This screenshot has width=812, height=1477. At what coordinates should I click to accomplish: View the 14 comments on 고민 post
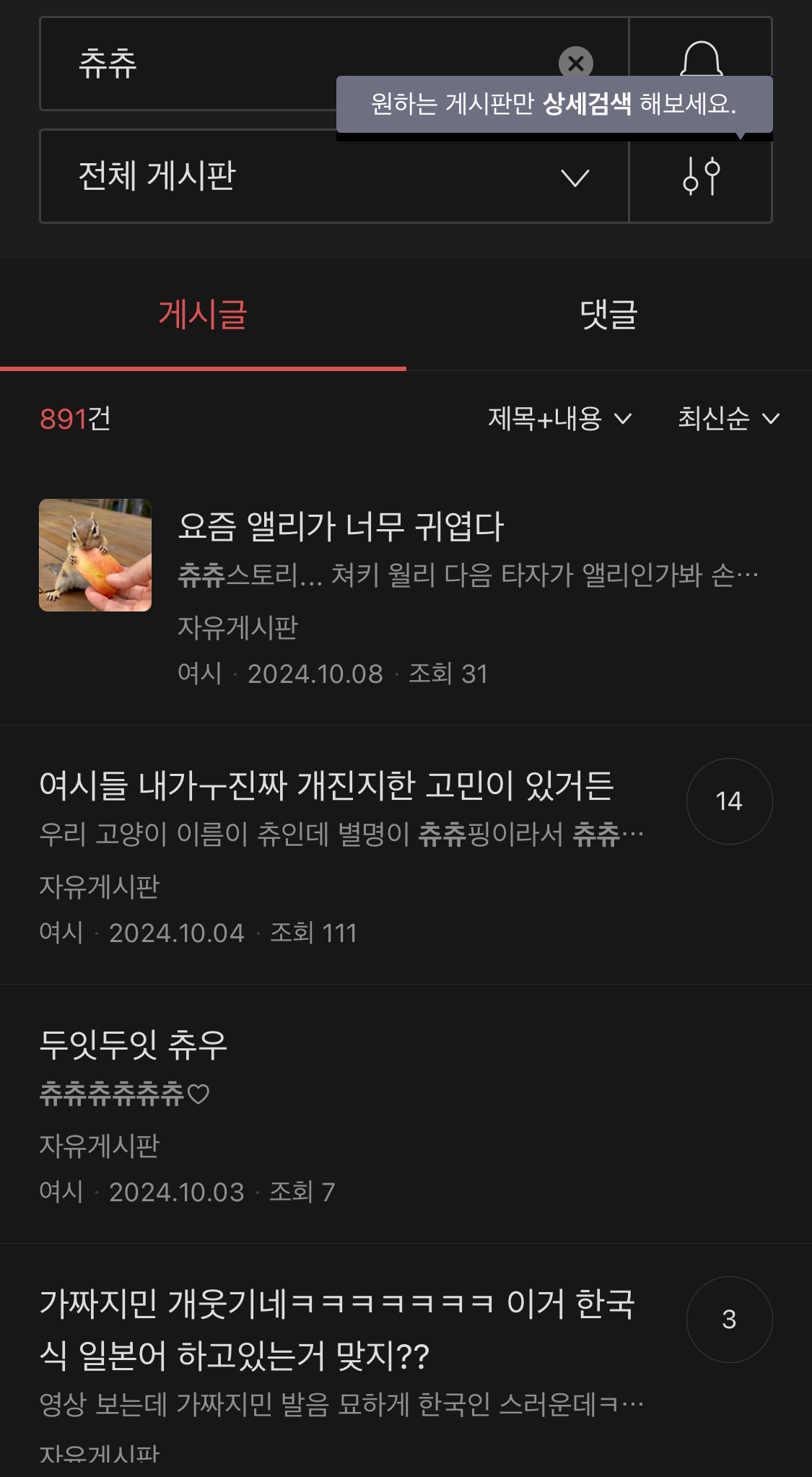(x=729, y=801)
